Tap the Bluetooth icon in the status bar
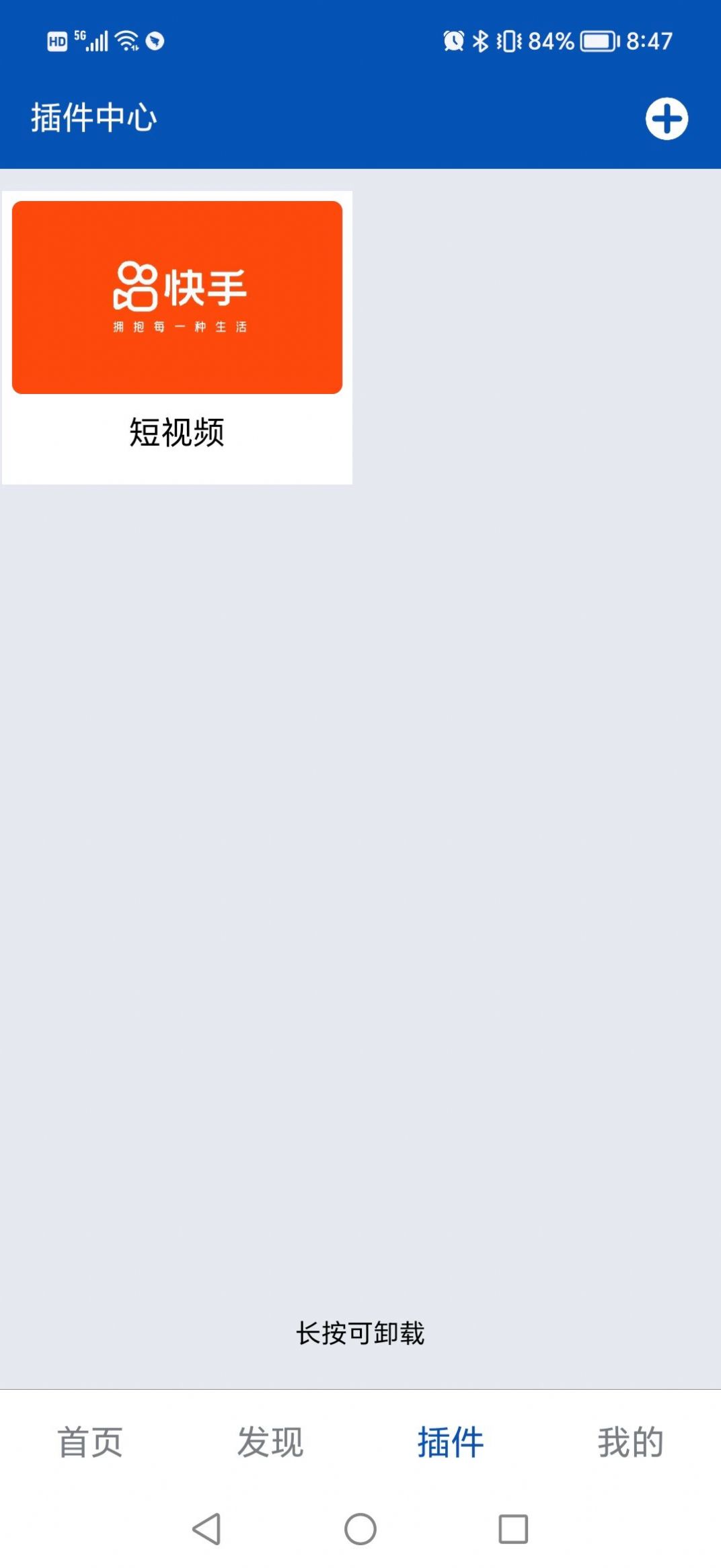 pyautogui.click(x=482, y=40)
